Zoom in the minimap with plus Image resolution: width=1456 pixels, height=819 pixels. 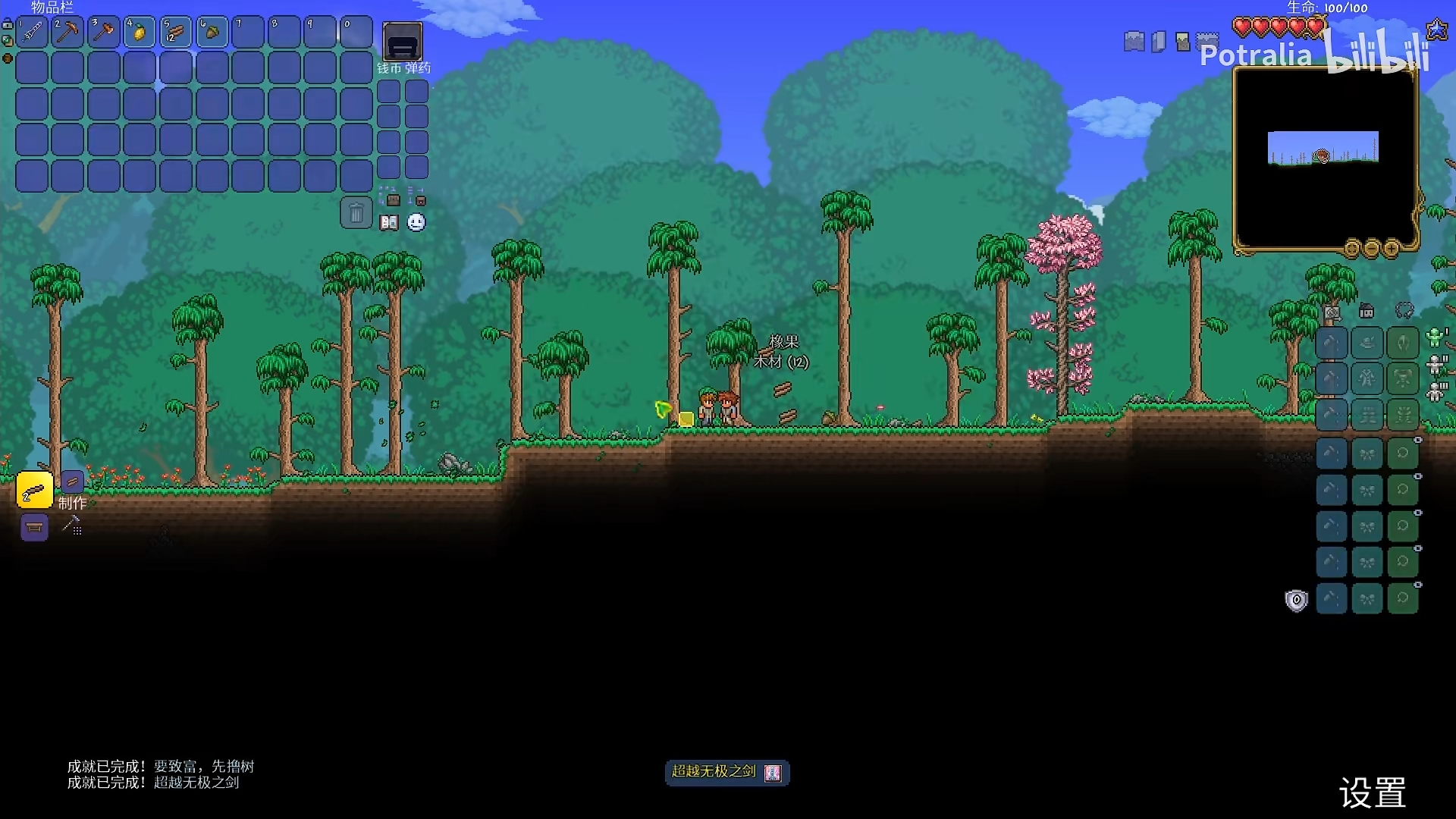1392,249
